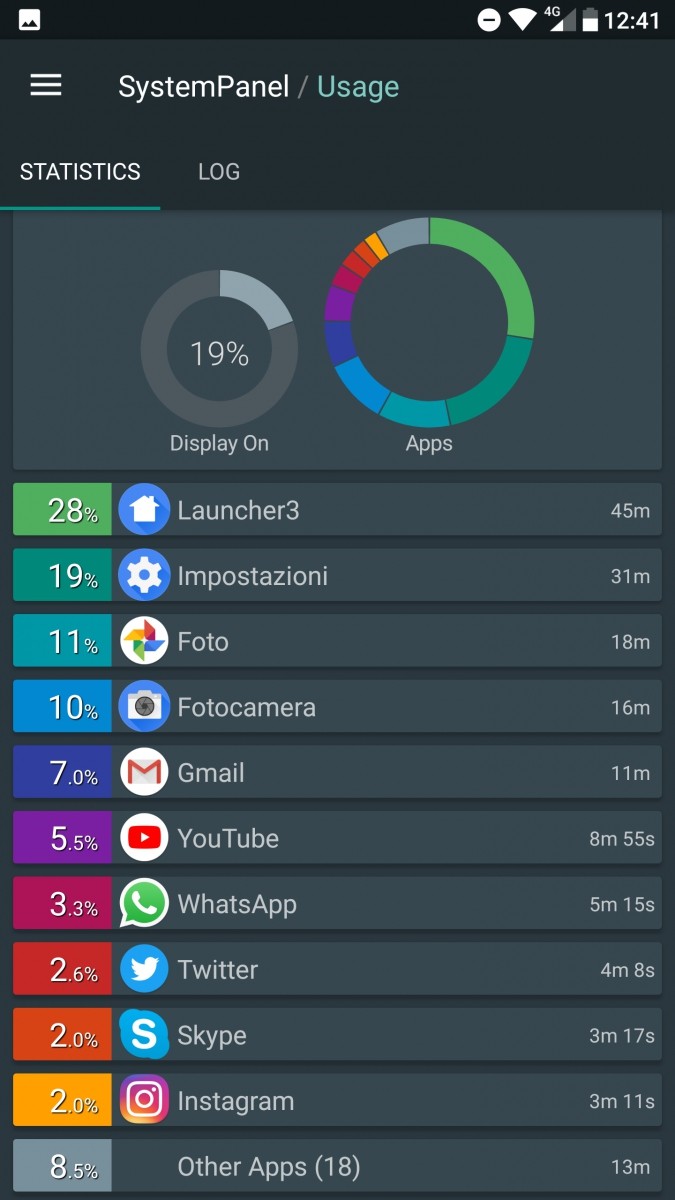Switch to the LOG tab

point(218,172)
